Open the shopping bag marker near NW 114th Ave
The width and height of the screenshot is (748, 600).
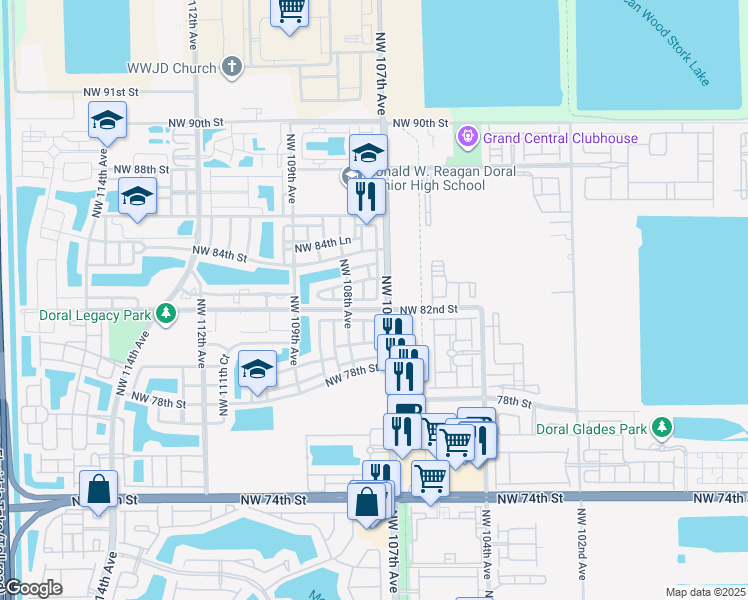[99, 490]
